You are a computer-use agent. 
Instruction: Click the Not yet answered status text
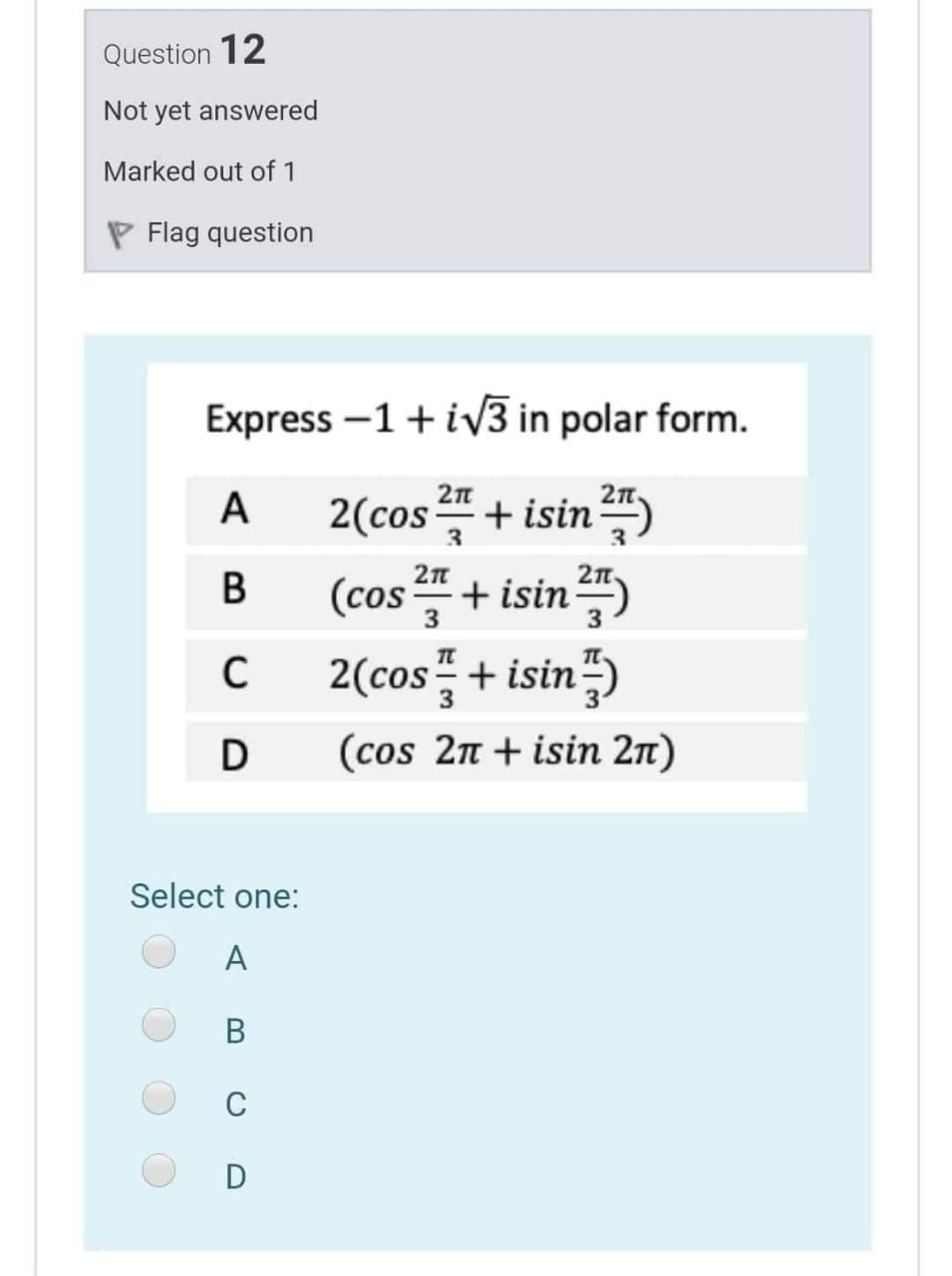(x=209, y=111)
